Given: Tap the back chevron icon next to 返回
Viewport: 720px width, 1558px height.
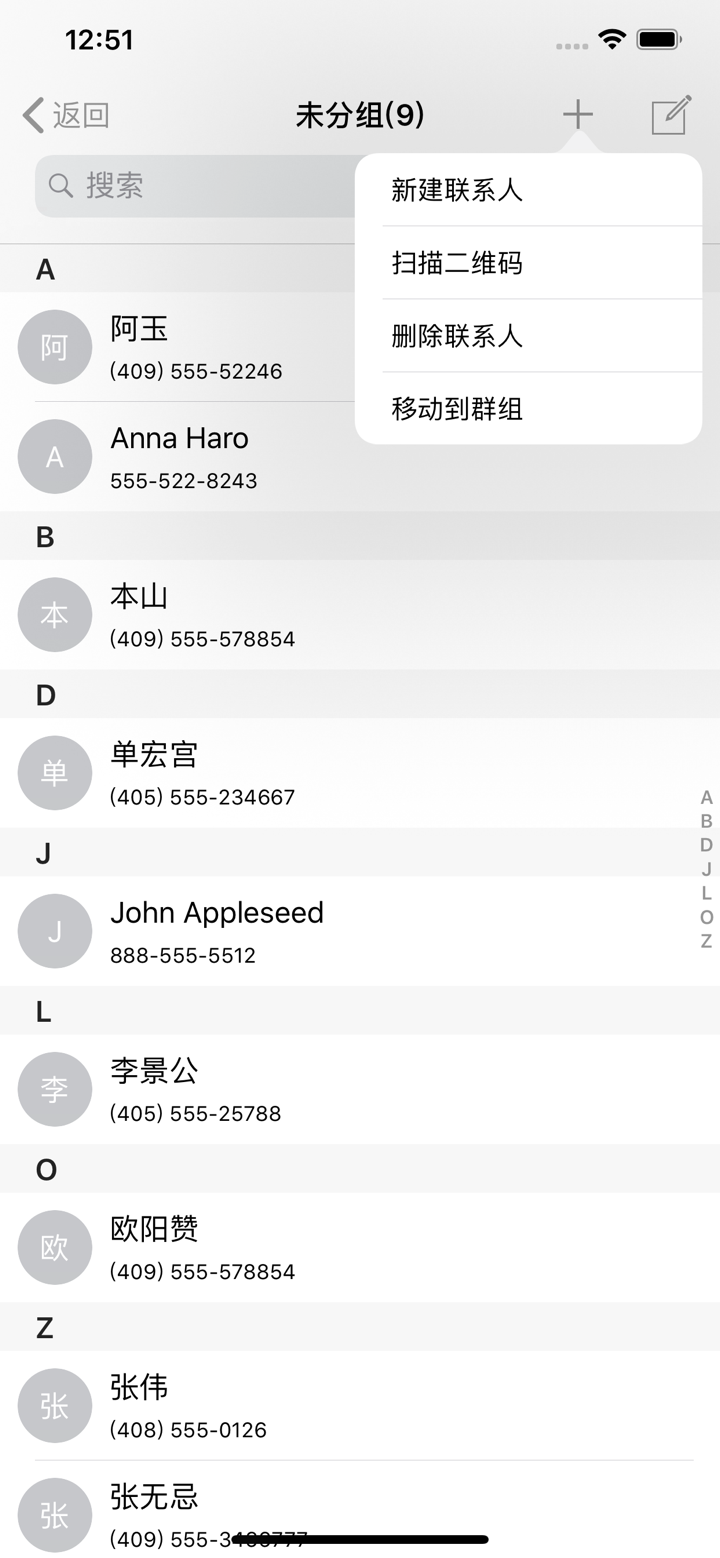Looking at the screenshot, I should click(x=29, y=114).
